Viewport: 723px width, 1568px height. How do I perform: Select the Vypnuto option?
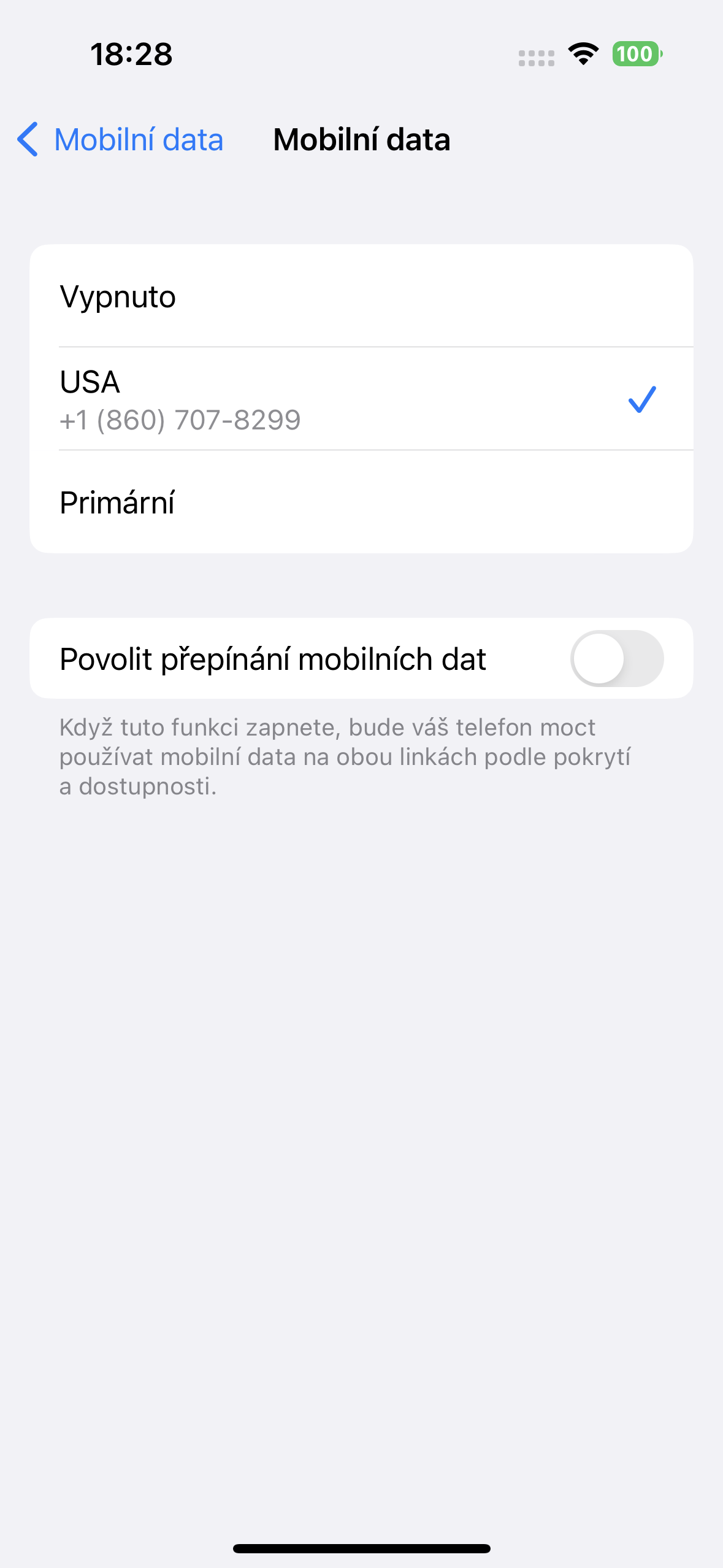coord(362,297)
